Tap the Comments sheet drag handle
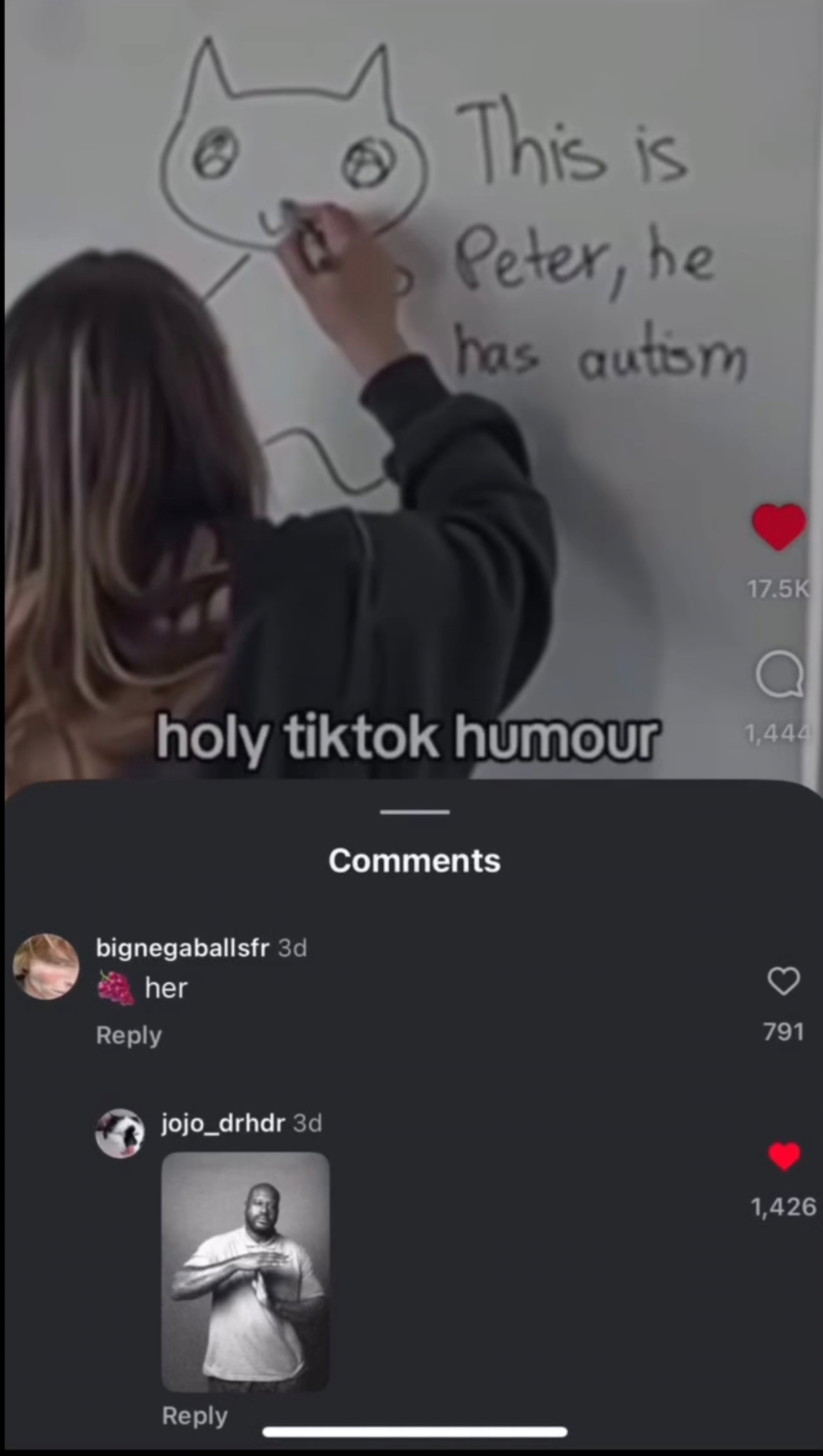This screenshot has height=1456, width=823. [x=414, y=812]
